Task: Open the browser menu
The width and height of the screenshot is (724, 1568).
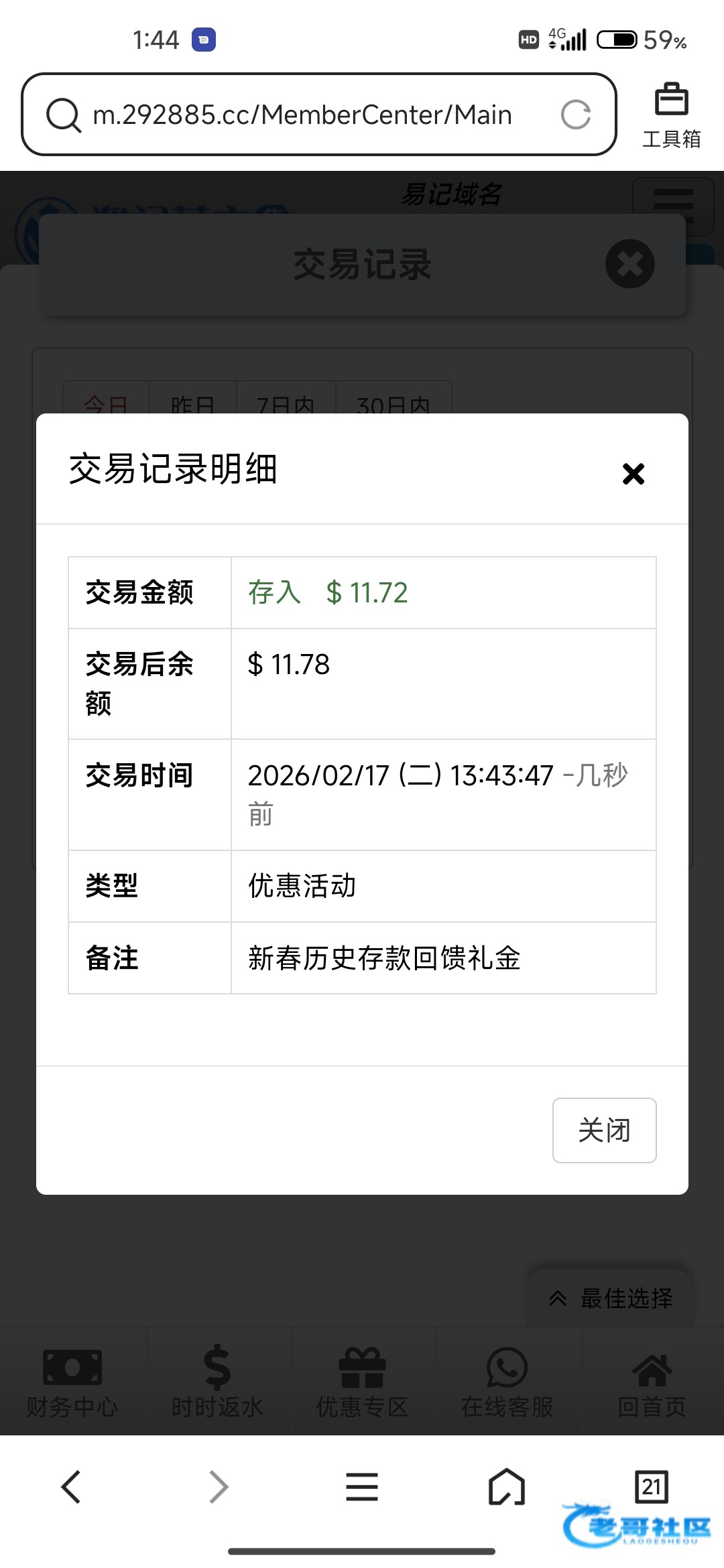Action: 362,1487
